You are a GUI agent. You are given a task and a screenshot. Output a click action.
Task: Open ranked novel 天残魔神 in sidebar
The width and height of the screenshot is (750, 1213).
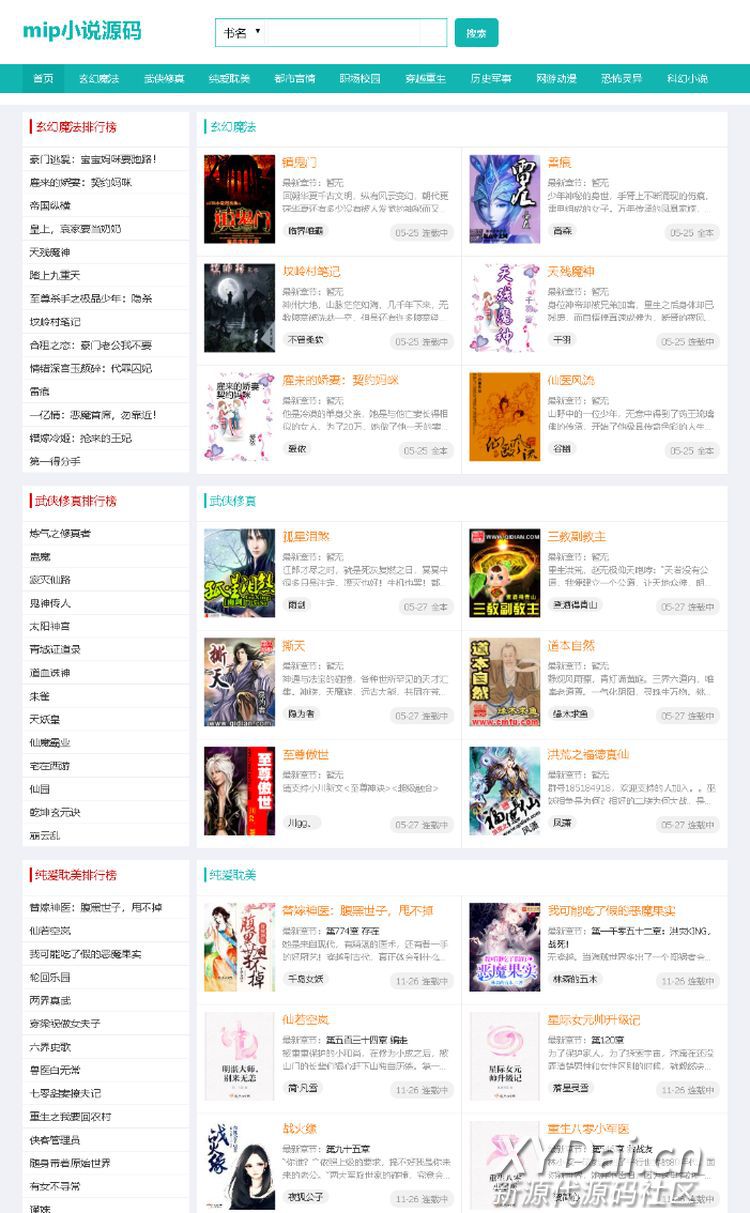click(x=54, y=252)
